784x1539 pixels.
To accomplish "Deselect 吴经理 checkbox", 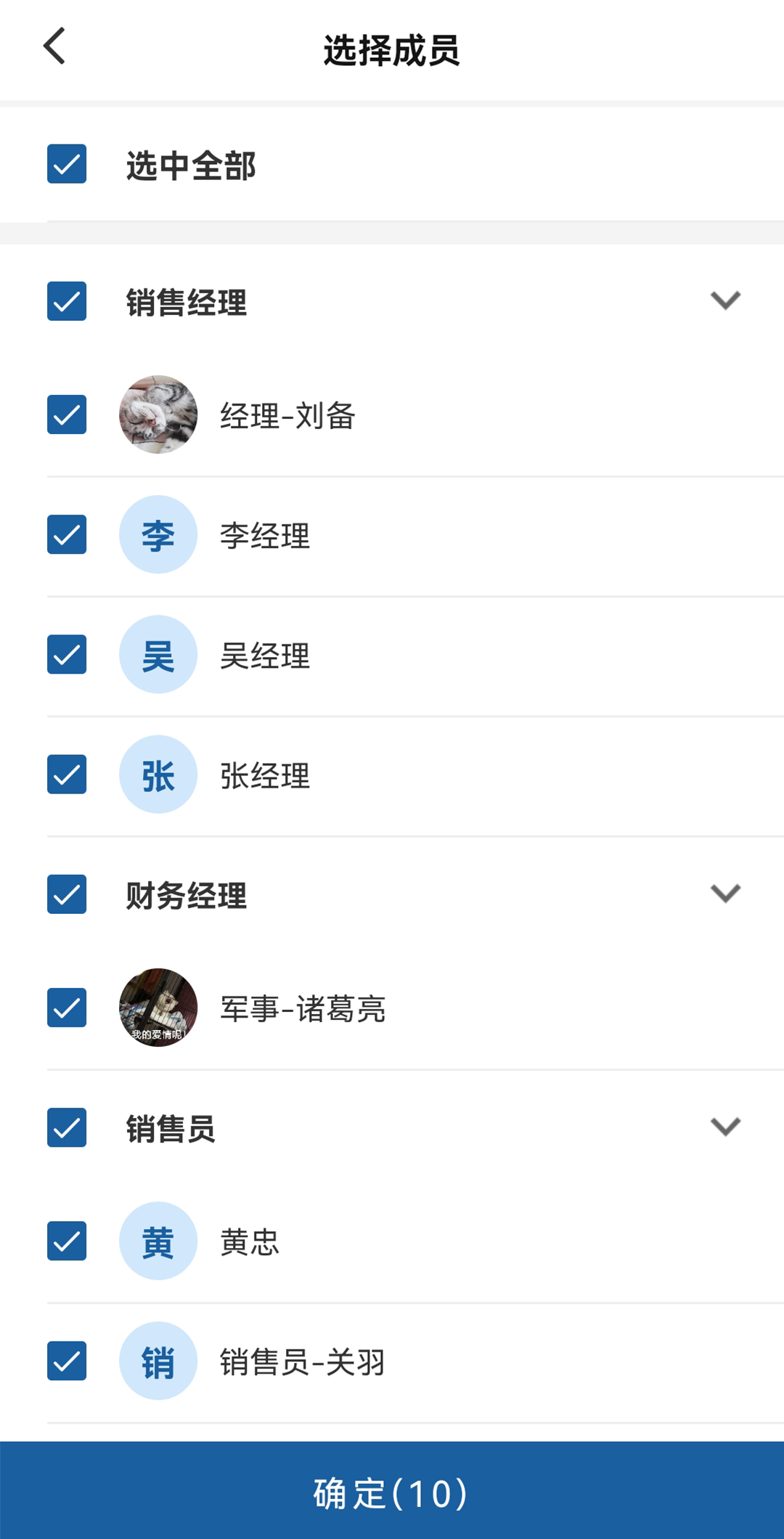I will (67, 654).
